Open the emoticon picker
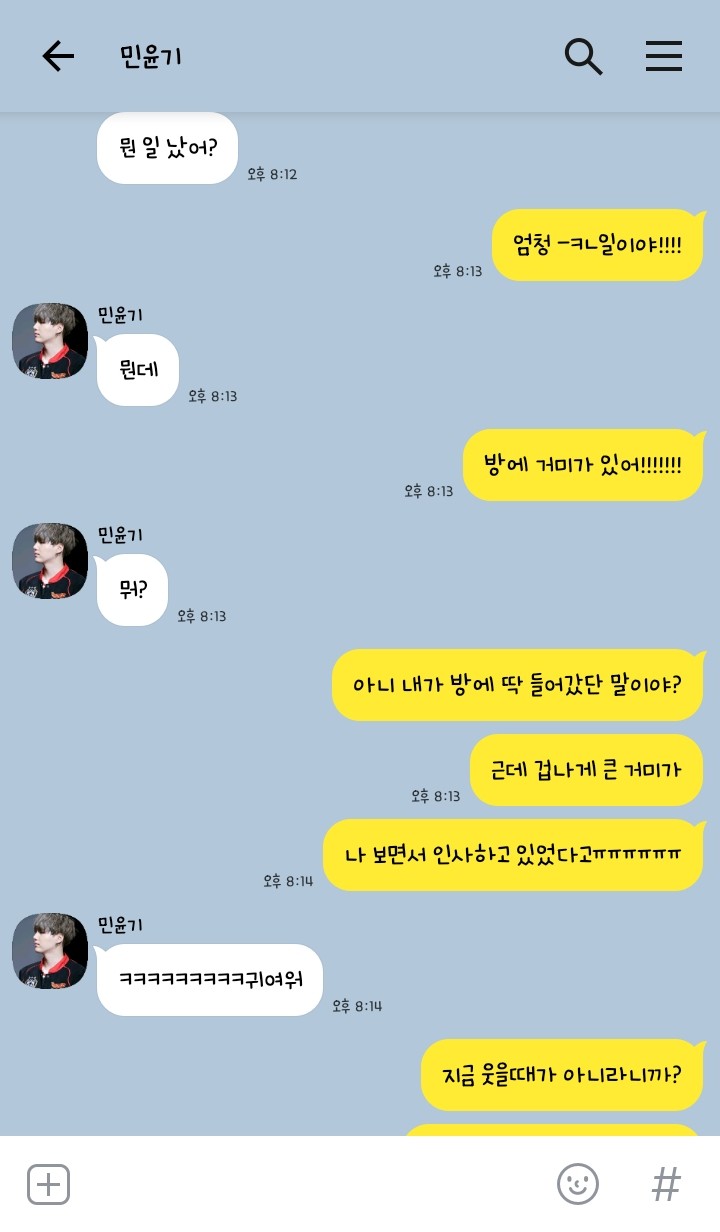This screenshot has width=720, height=1232. click(577, 1185)
